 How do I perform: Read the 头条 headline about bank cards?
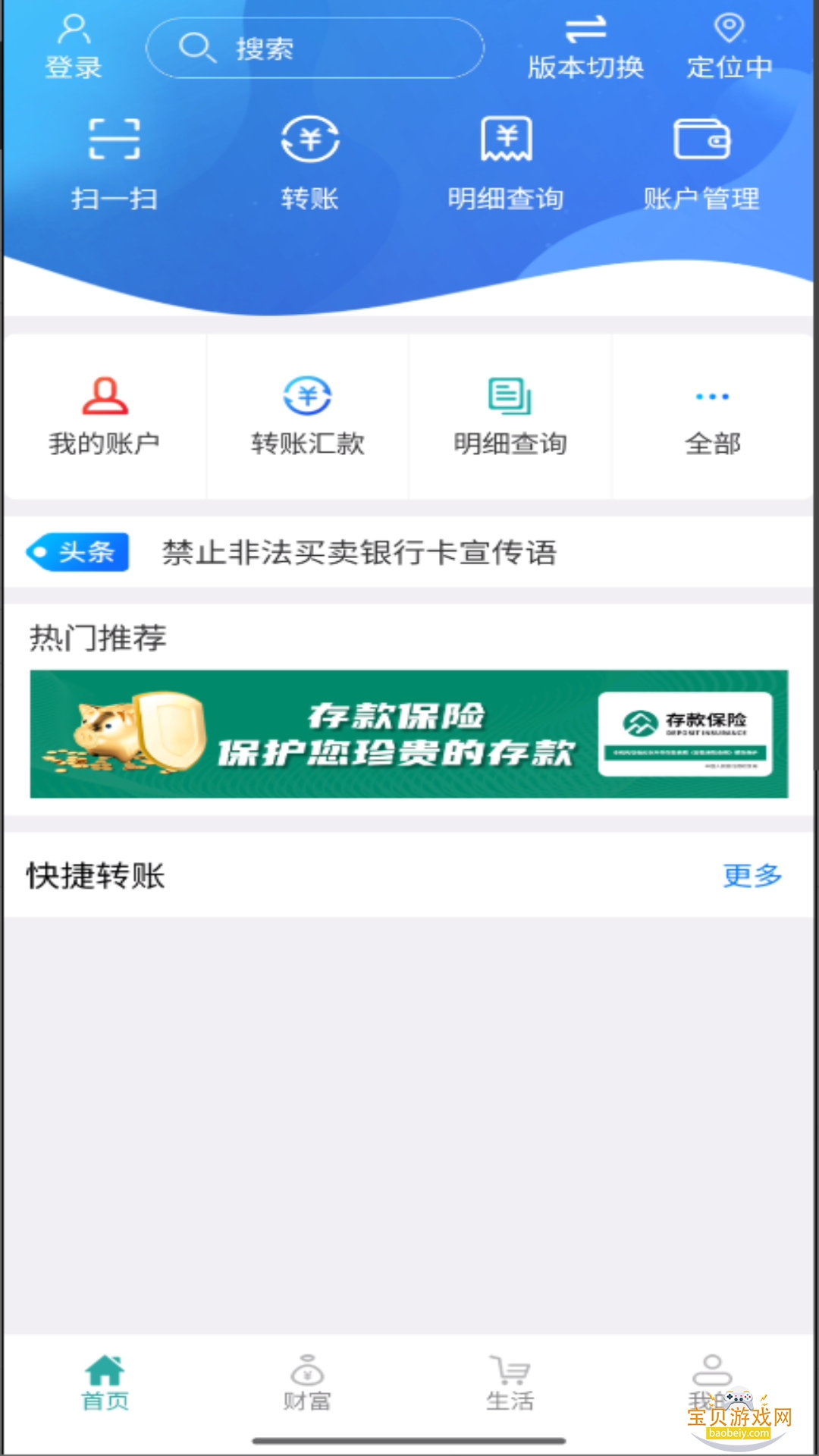[x=356, y=554]
